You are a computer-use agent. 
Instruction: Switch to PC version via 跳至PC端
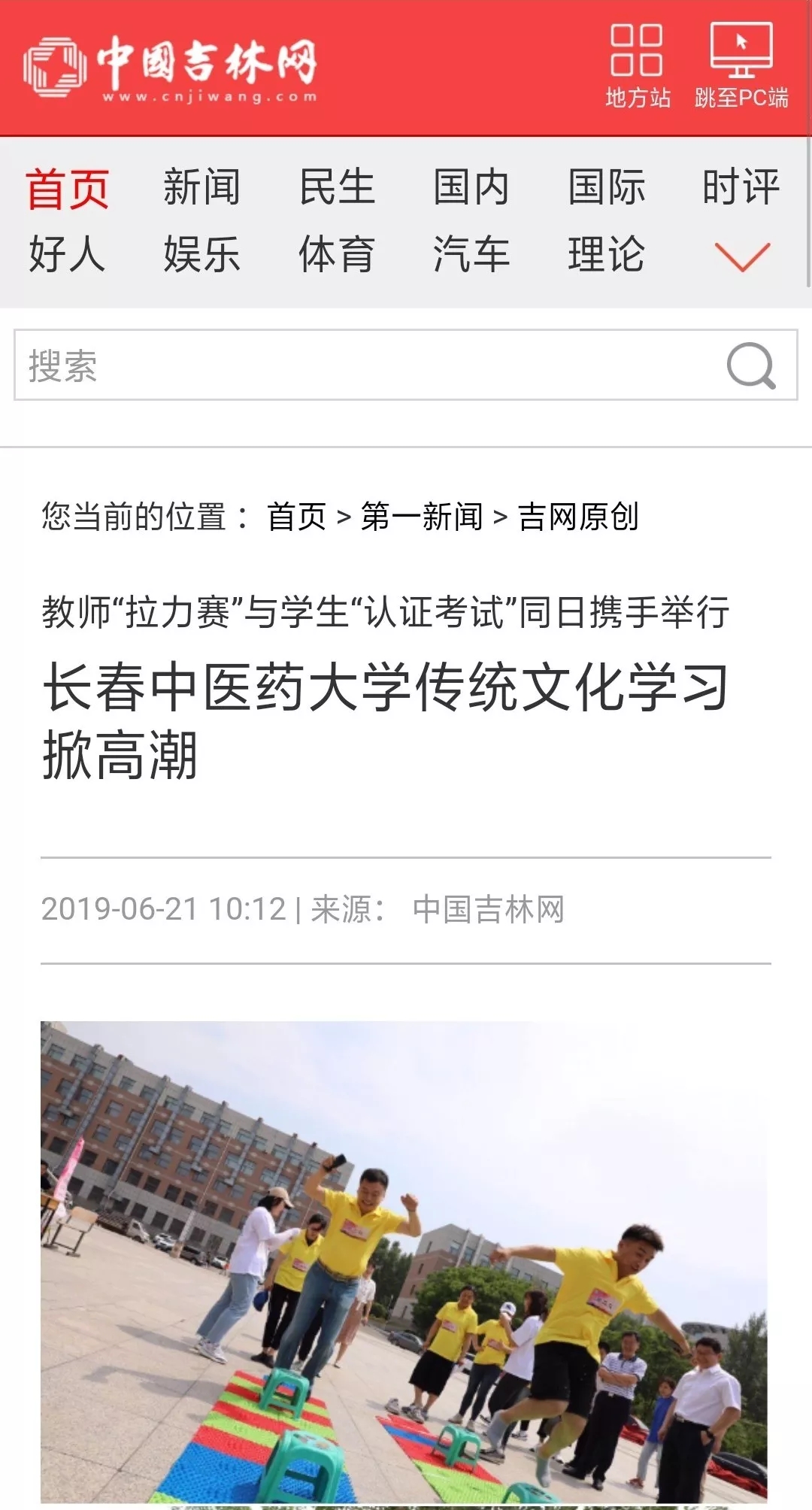[x=741, y=66]
